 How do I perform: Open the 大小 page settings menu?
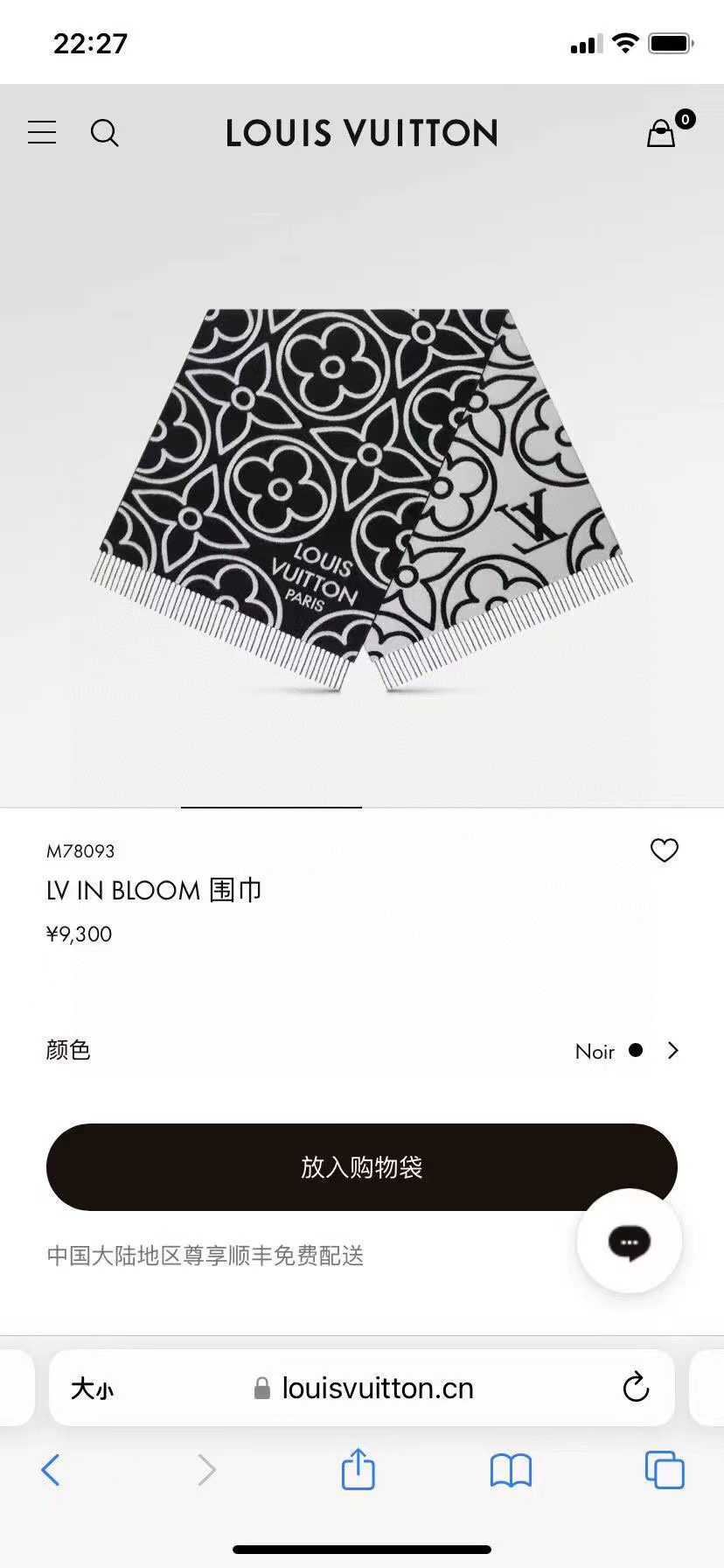pos(92,1389)
